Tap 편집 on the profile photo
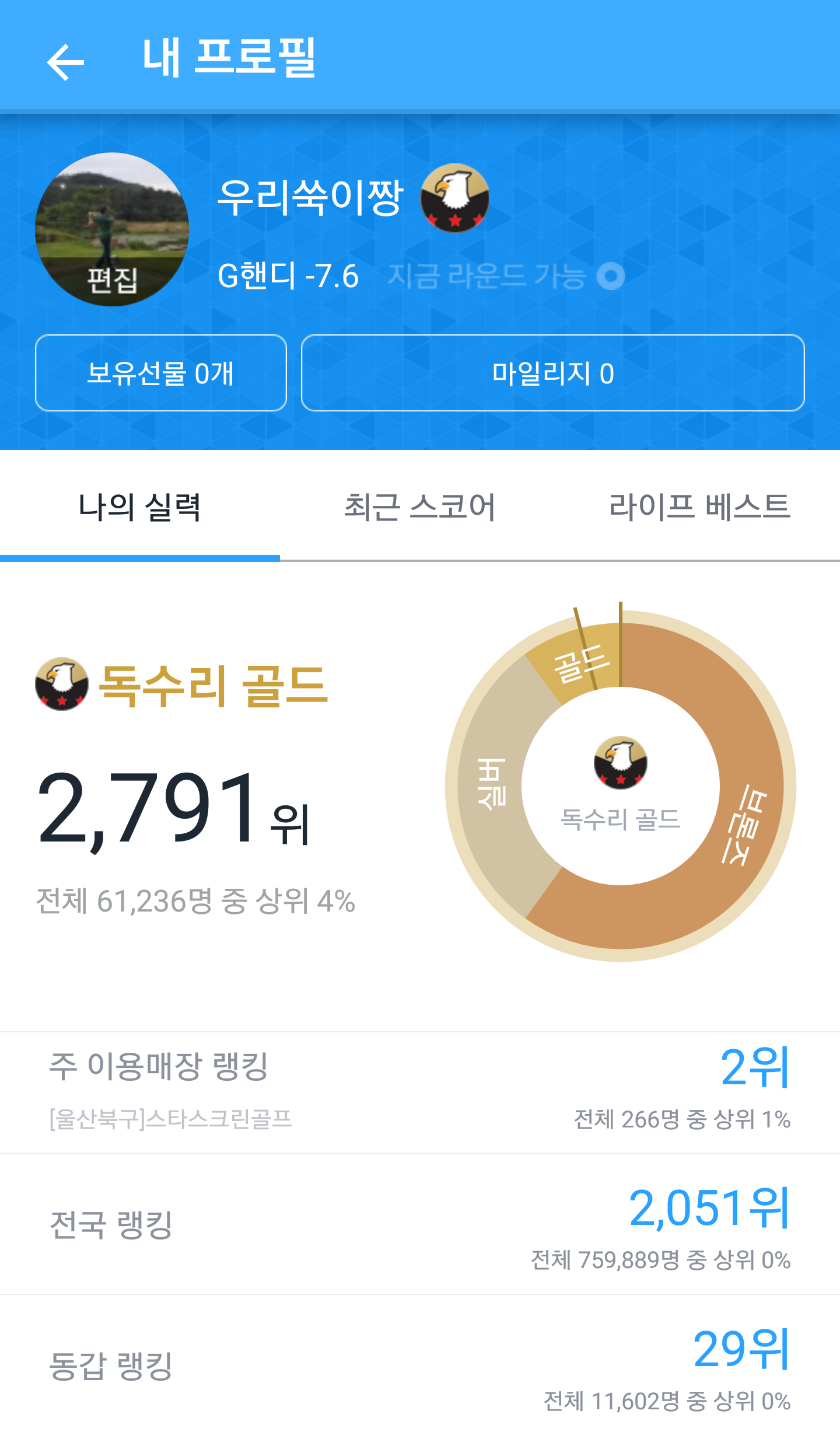Viewport: 840px width, 1435px height. [x=112, y=280]
